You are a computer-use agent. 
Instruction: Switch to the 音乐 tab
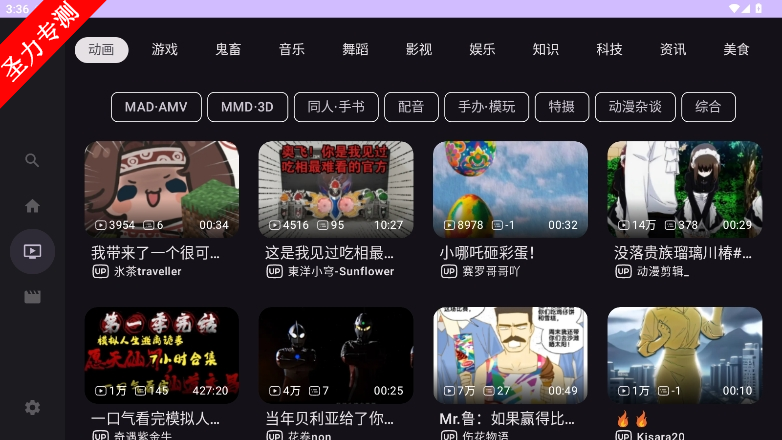pos(292,49)
